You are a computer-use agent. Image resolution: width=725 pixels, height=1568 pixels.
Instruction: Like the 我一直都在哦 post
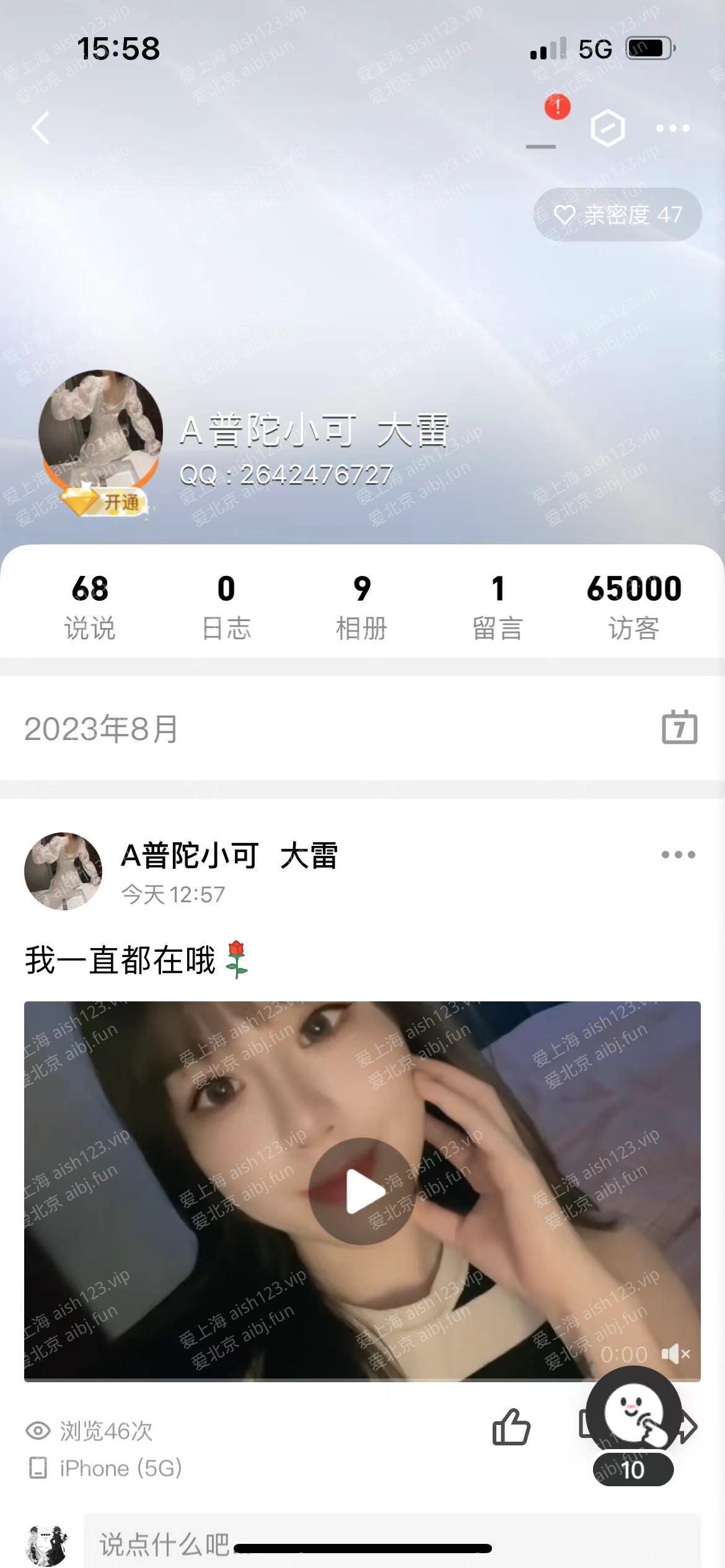(x=511, y=1427)
